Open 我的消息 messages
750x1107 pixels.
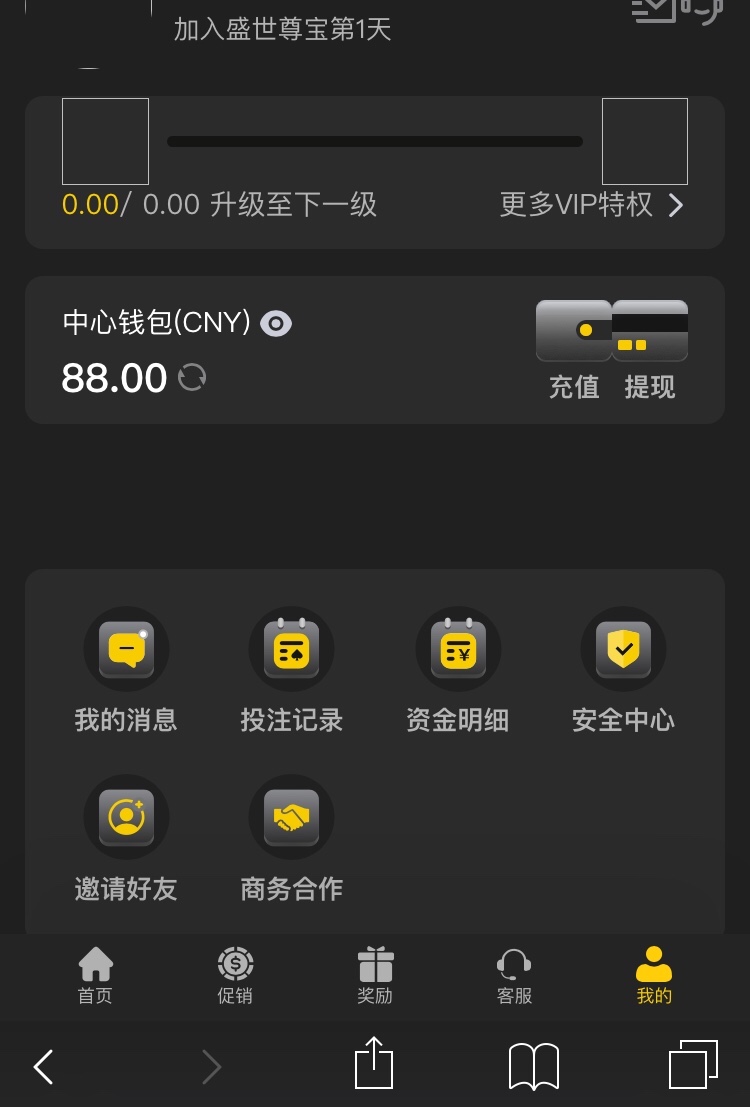[x=126, y=671]
